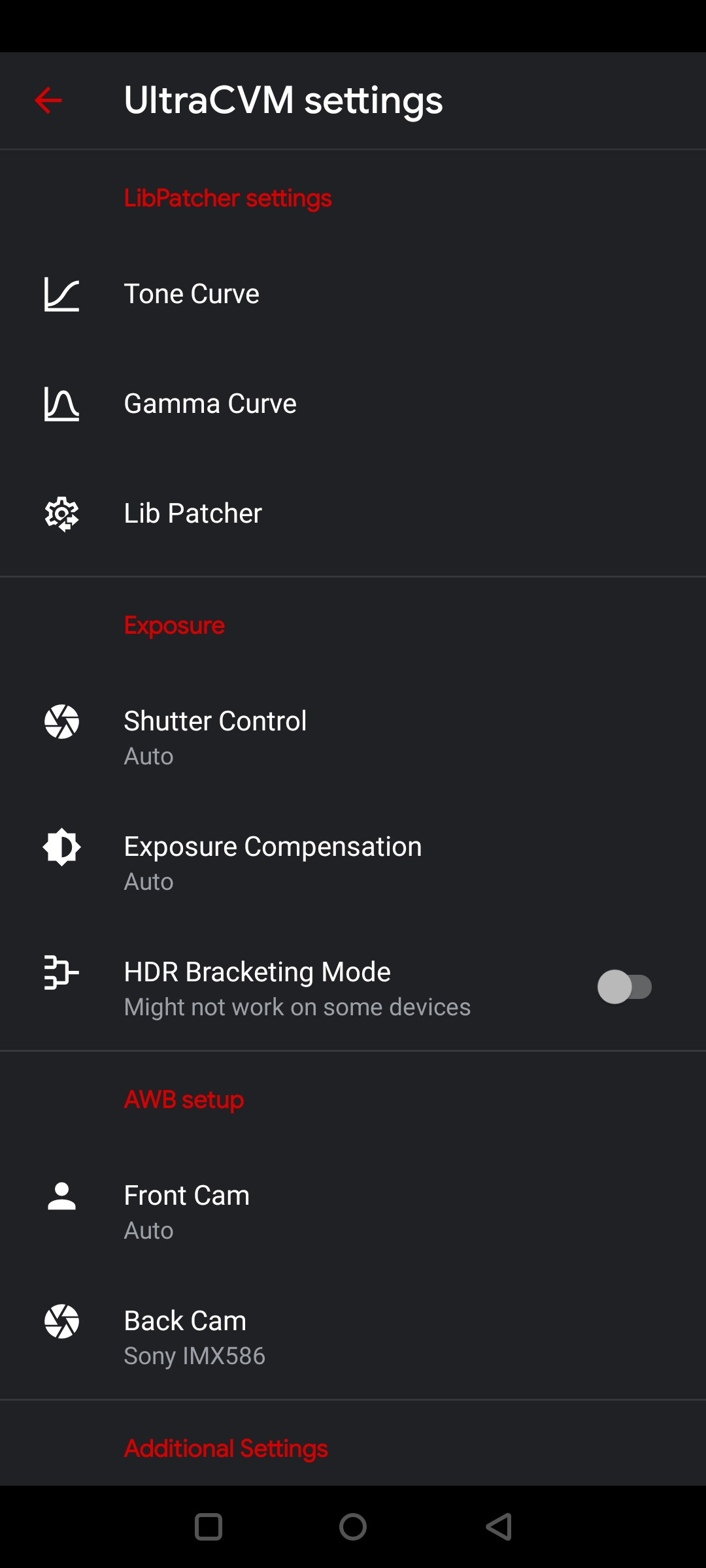The image size is (706, 1568).
Task: Open Gamma Curve settings
Action: click(353, 404)
